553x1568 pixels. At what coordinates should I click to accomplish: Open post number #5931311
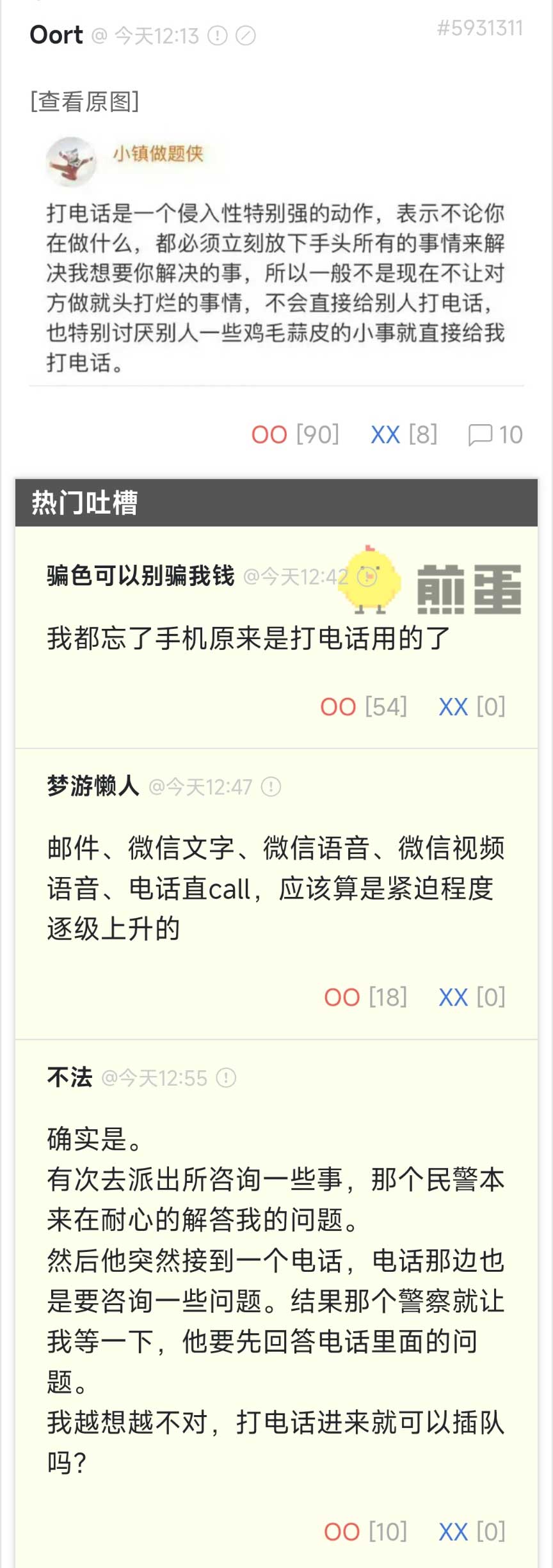tap(479, 28)
